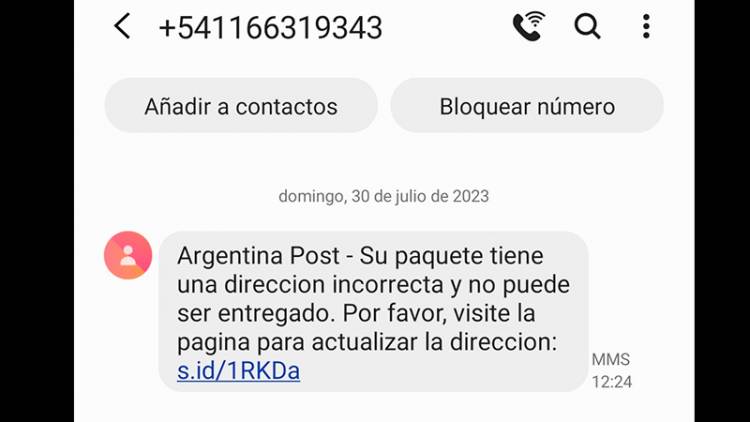
Task: Tap Añadir a contactos
Action: click(241, 106)
